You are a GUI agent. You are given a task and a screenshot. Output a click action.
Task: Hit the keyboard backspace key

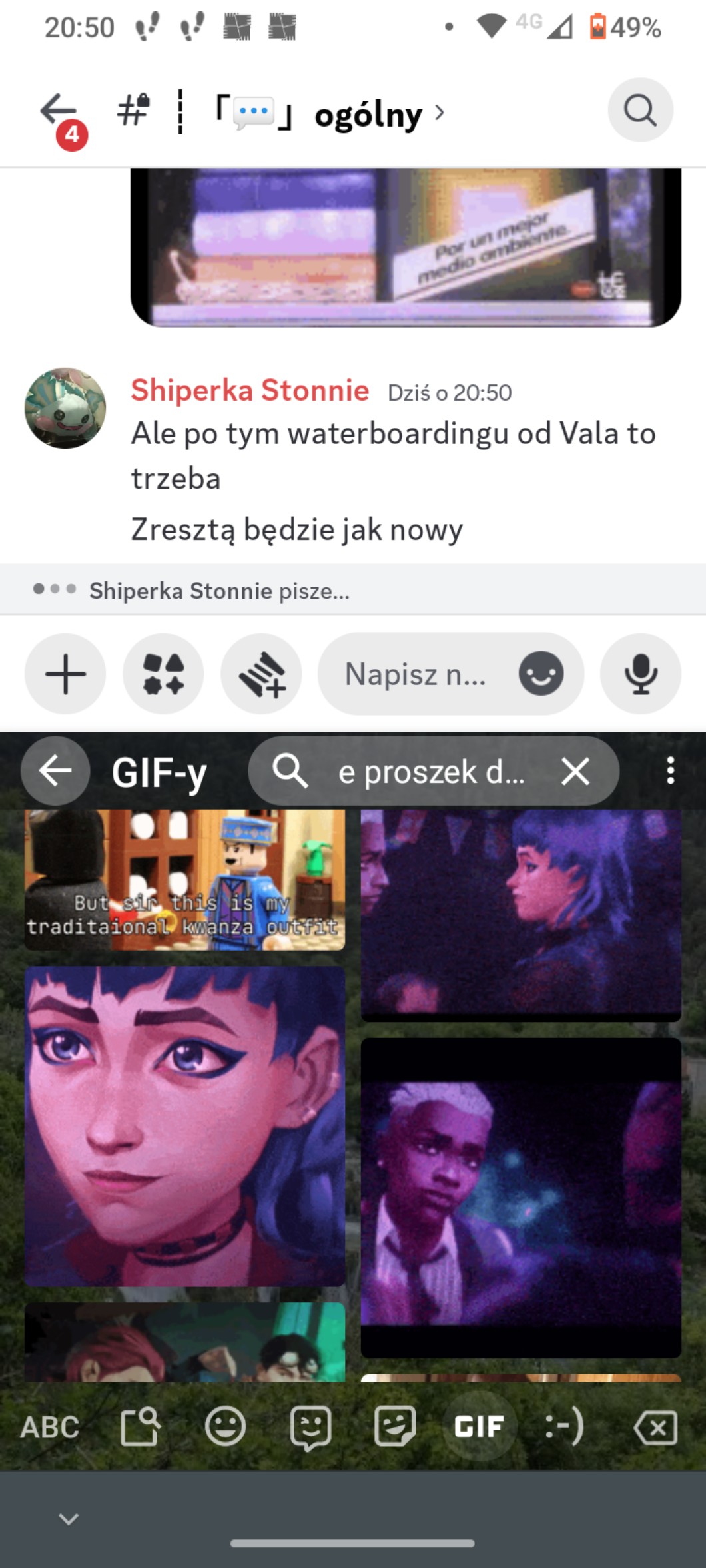[x=655, y=1427]
